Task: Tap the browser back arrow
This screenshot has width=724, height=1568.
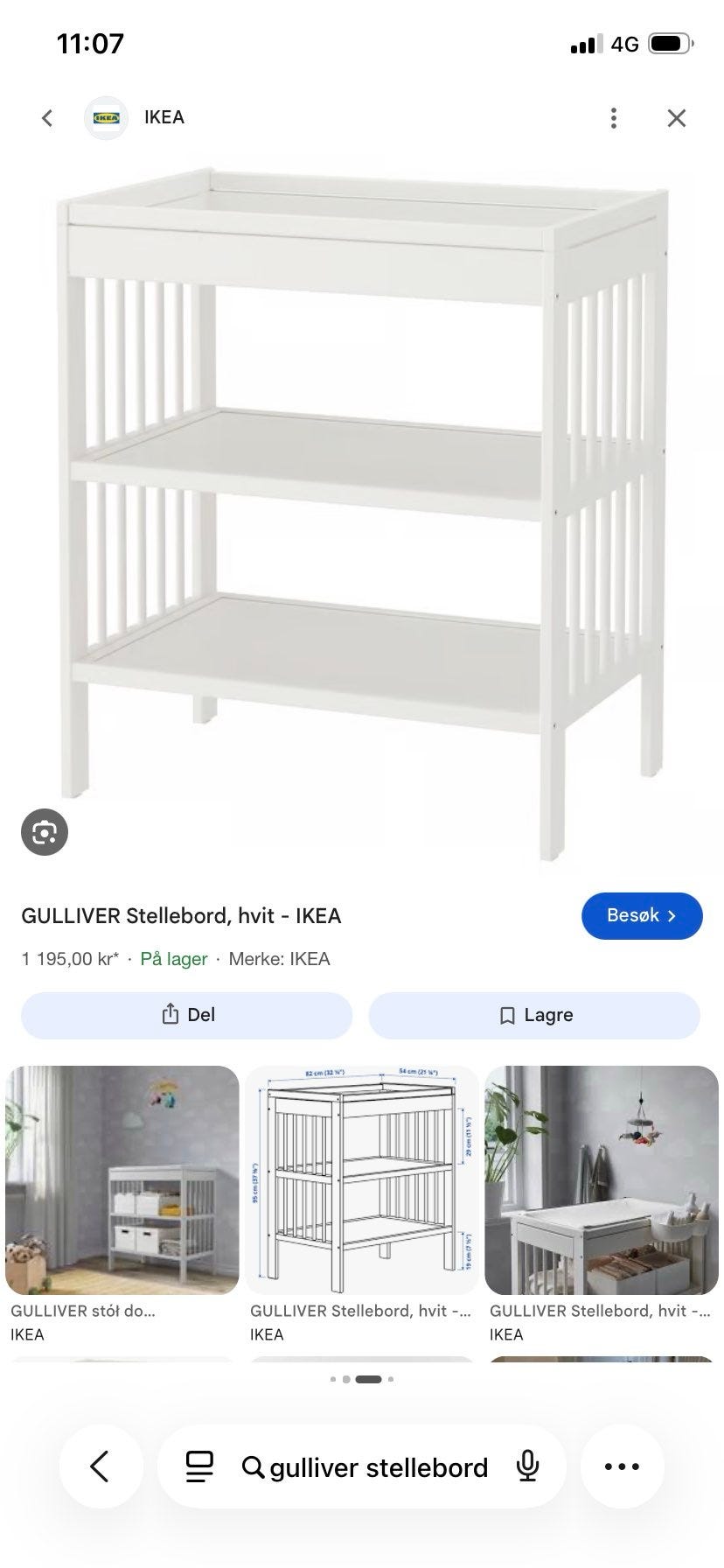Action: 101,1466
